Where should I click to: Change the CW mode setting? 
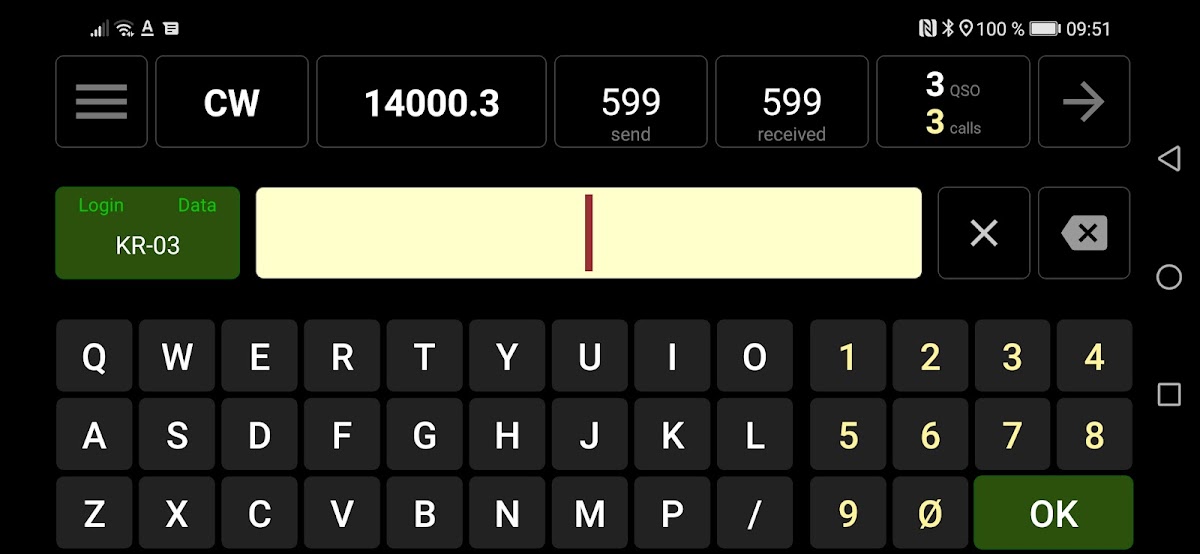(232, 102)
